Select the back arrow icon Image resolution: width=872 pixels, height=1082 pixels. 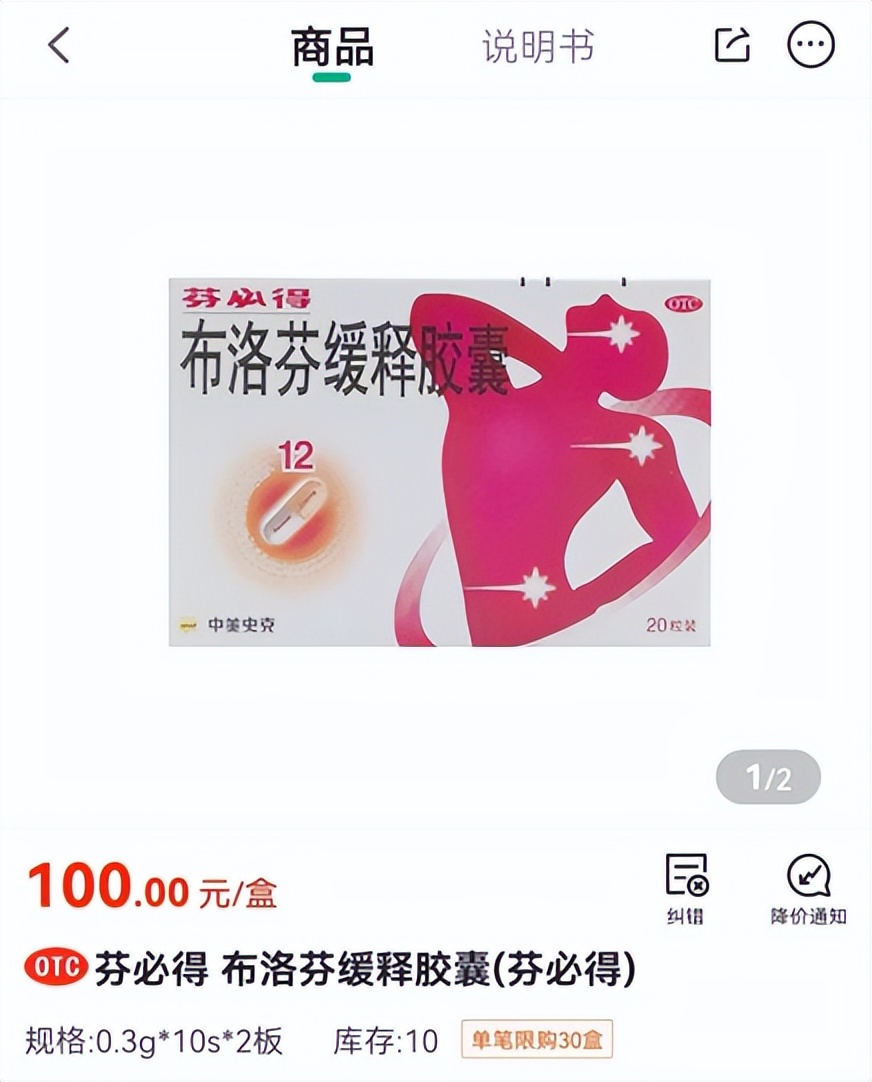[57, 44]
